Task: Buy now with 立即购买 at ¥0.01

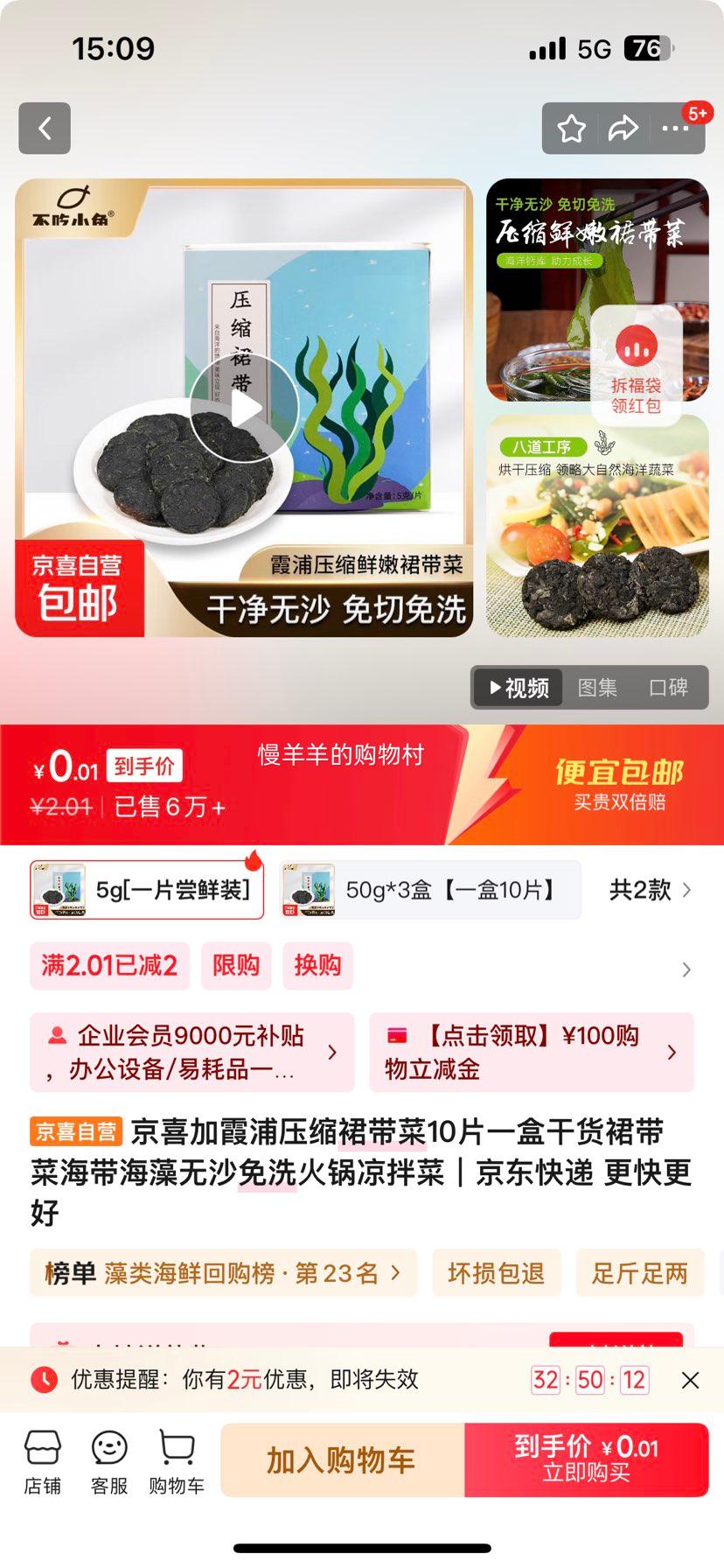Action: tap(586, 1460)
